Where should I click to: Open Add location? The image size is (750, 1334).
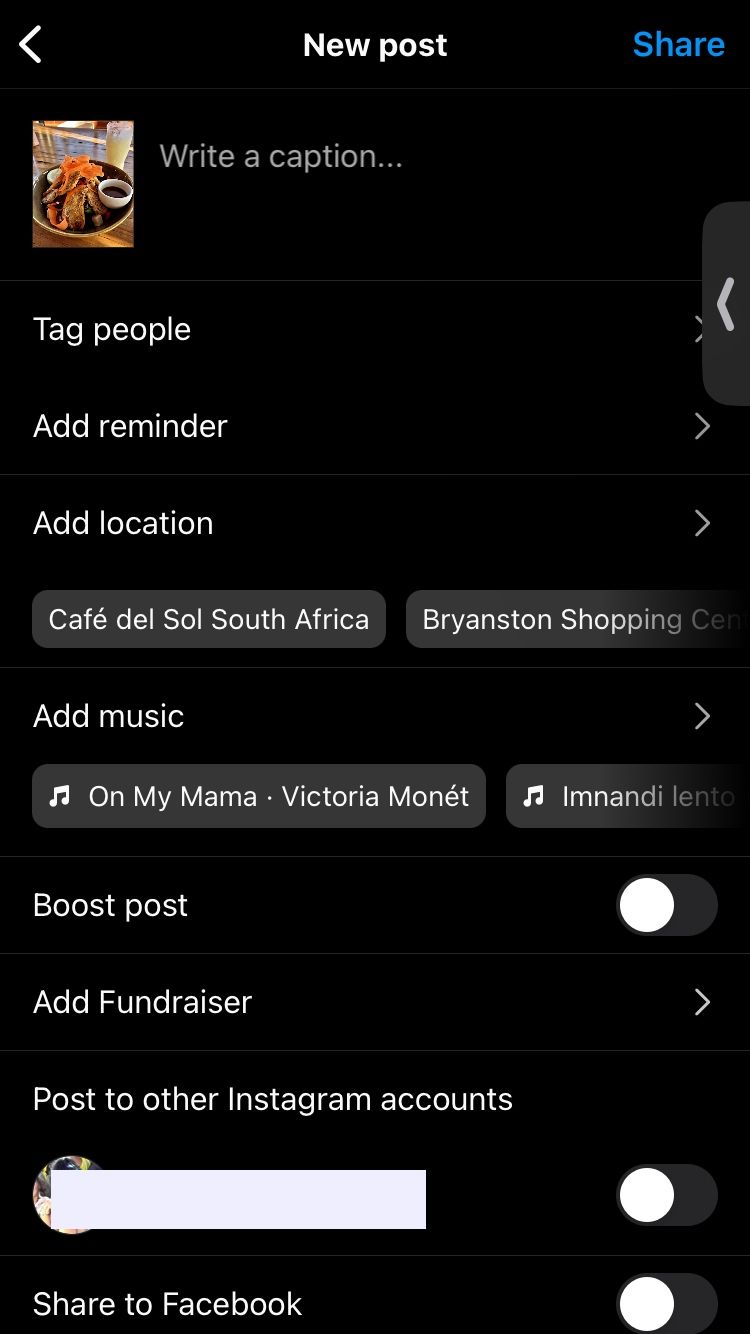click(372, 523)
